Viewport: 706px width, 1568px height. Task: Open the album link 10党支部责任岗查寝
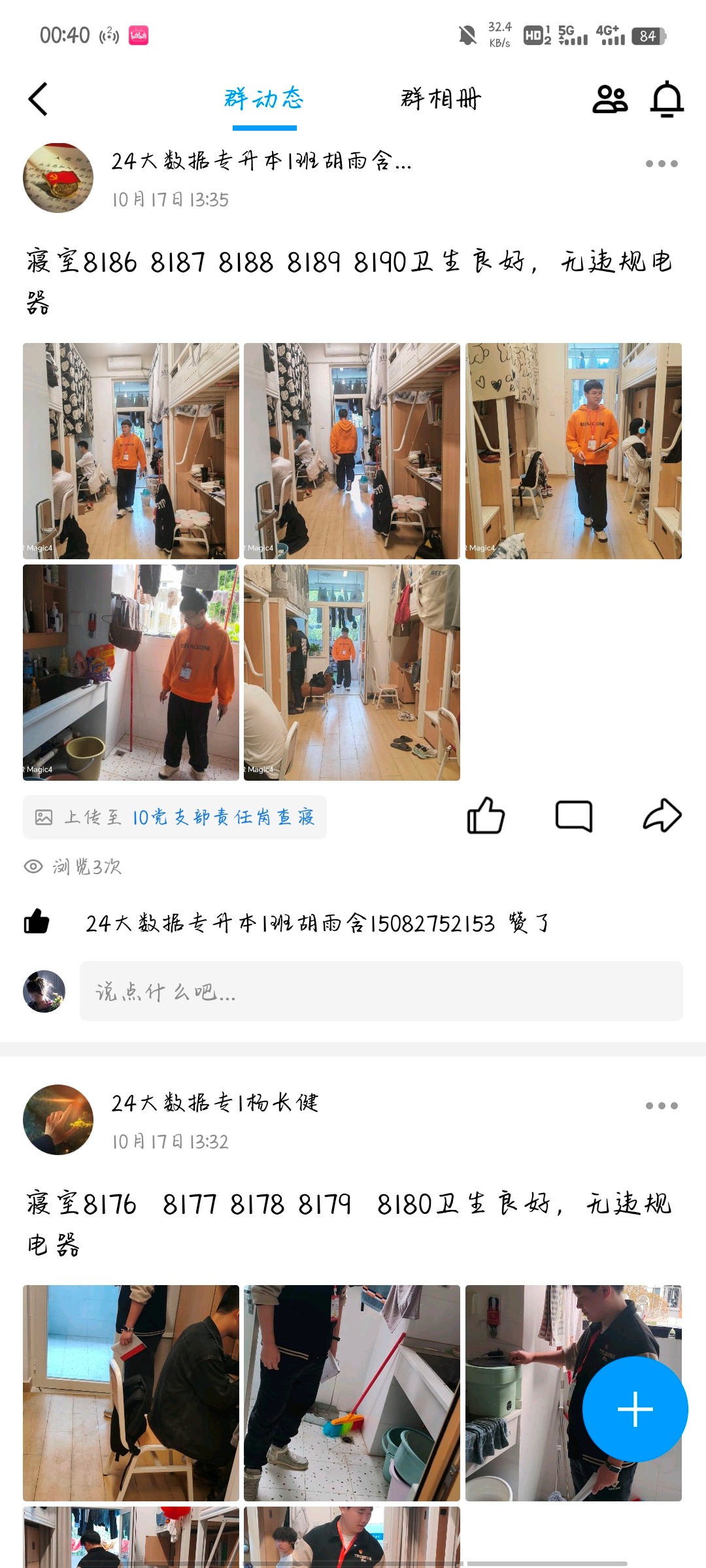coord(223,817)
